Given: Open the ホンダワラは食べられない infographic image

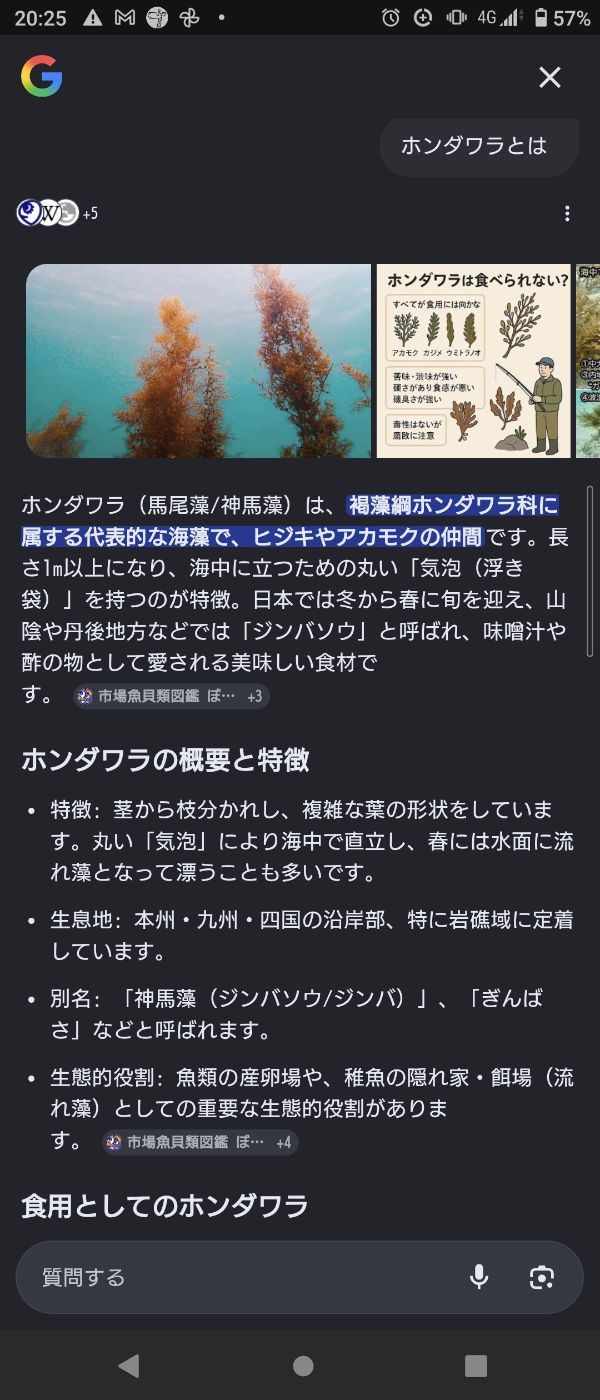Looking at the screenshot, I should pos(473,360).
